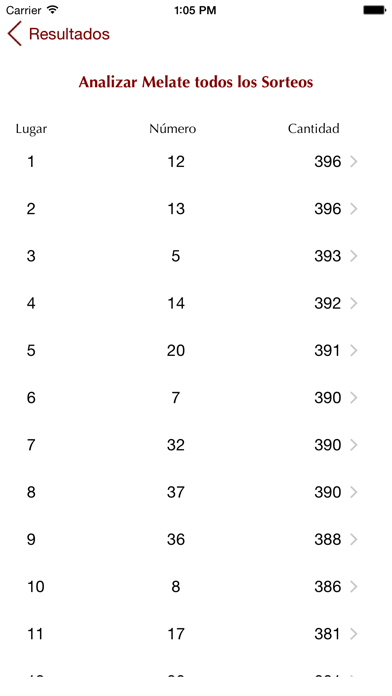This screenshot has width=392, height=696.
Task: Select the row with number 5
Action: (x=196, y=256)
